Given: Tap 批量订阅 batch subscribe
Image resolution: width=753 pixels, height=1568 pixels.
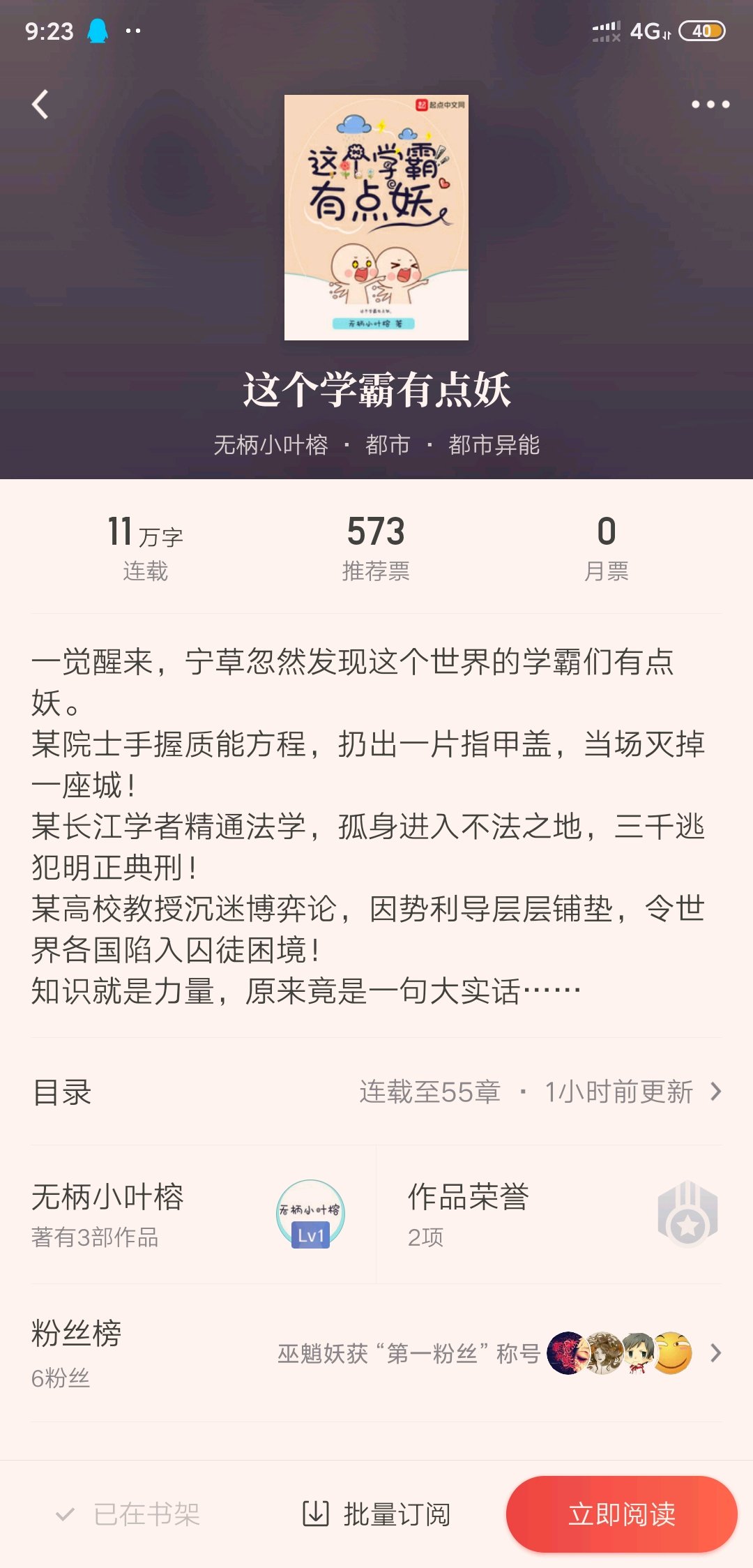Looking at the screenshot, I should 376,1514.
